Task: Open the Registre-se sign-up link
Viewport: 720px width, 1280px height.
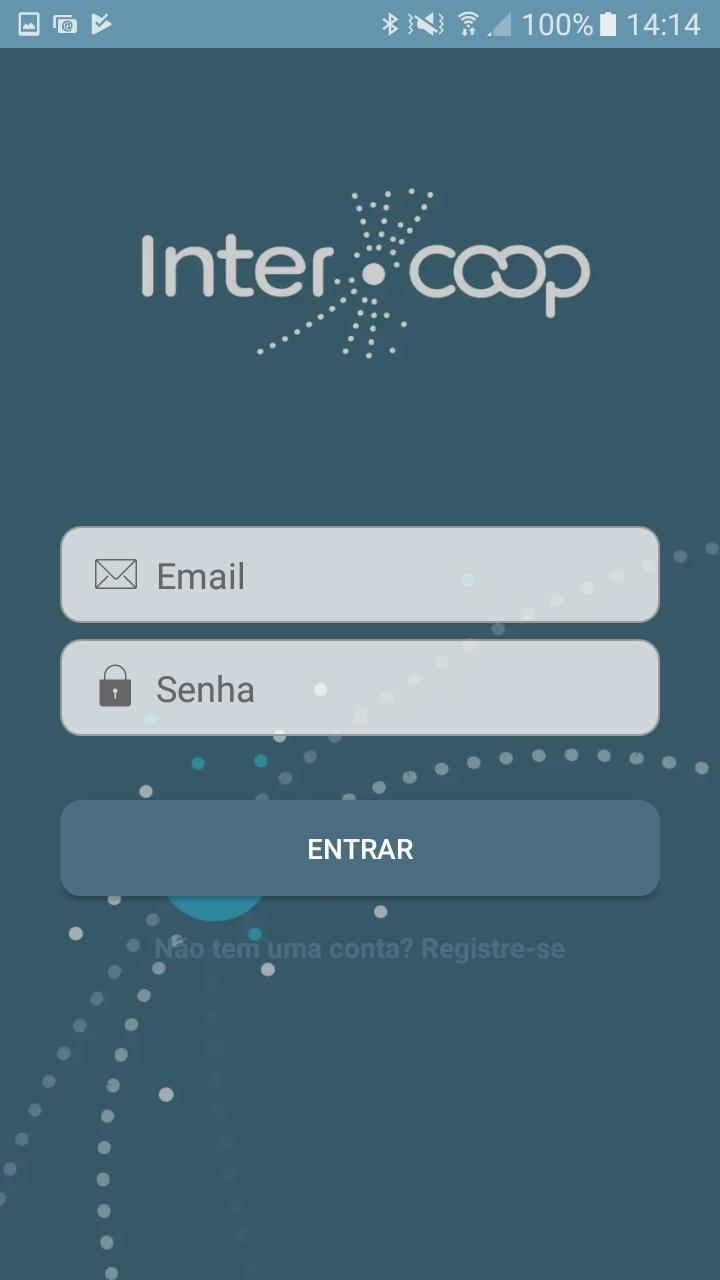Action: click(492, 948)
